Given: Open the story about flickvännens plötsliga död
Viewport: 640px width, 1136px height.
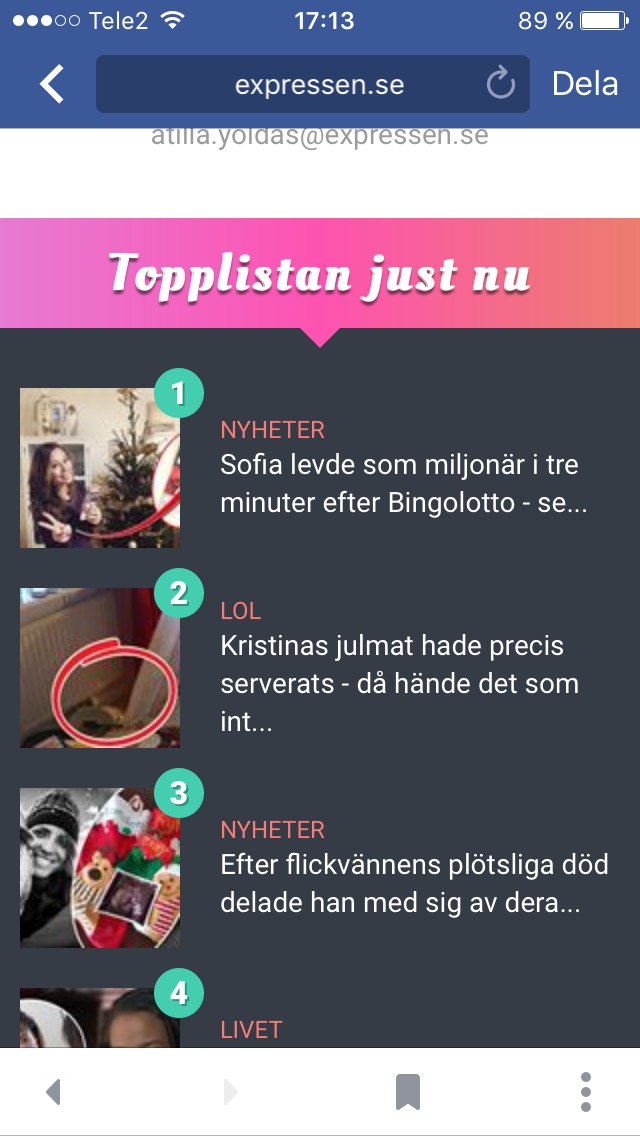Looking at the screenshot, I should (x=414, y=884).
